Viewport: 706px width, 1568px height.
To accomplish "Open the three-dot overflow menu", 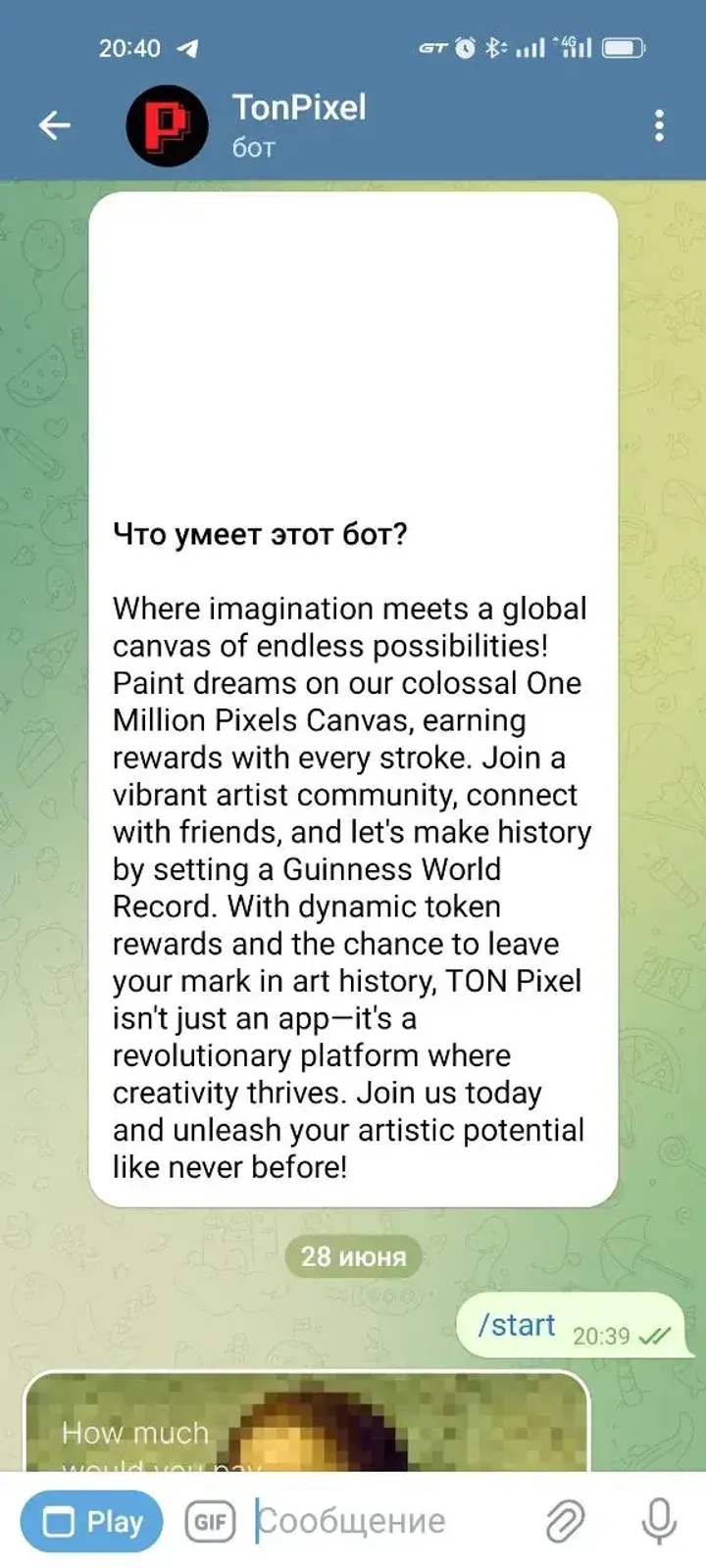I will pyautogui.click(x=659, y=125).
